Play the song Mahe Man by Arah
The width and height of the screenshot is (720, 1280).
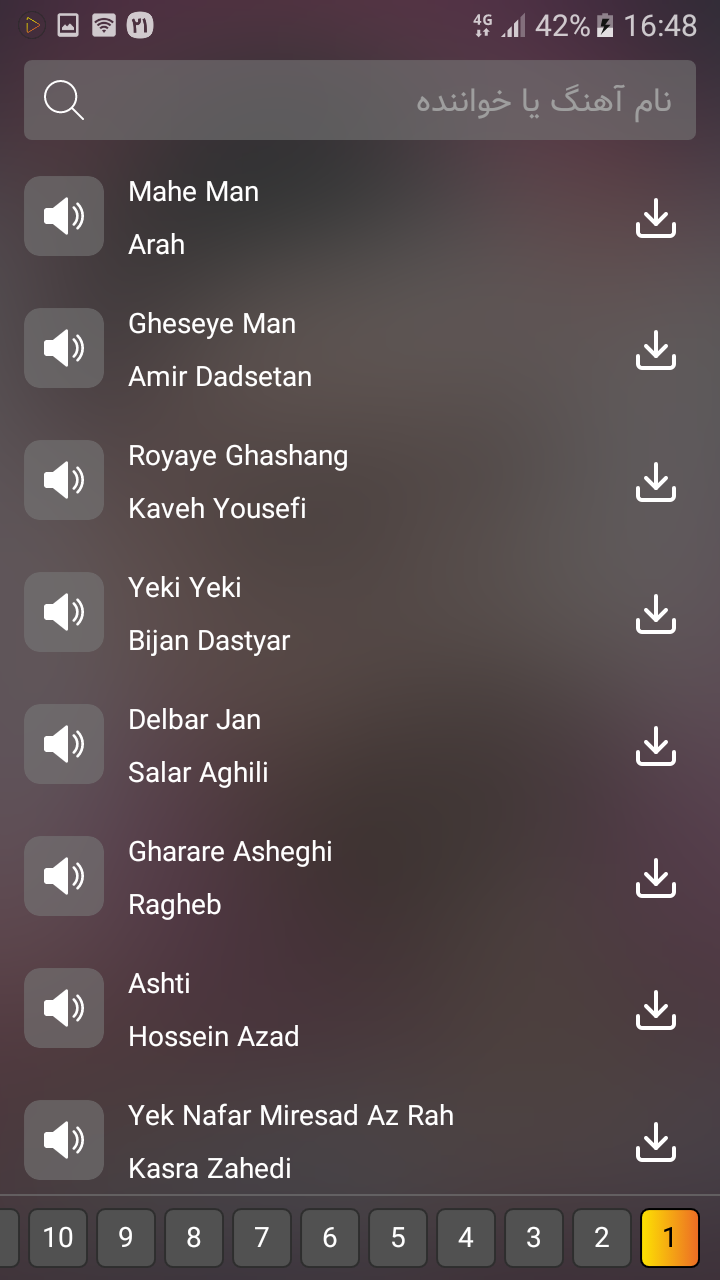point(64,216)
